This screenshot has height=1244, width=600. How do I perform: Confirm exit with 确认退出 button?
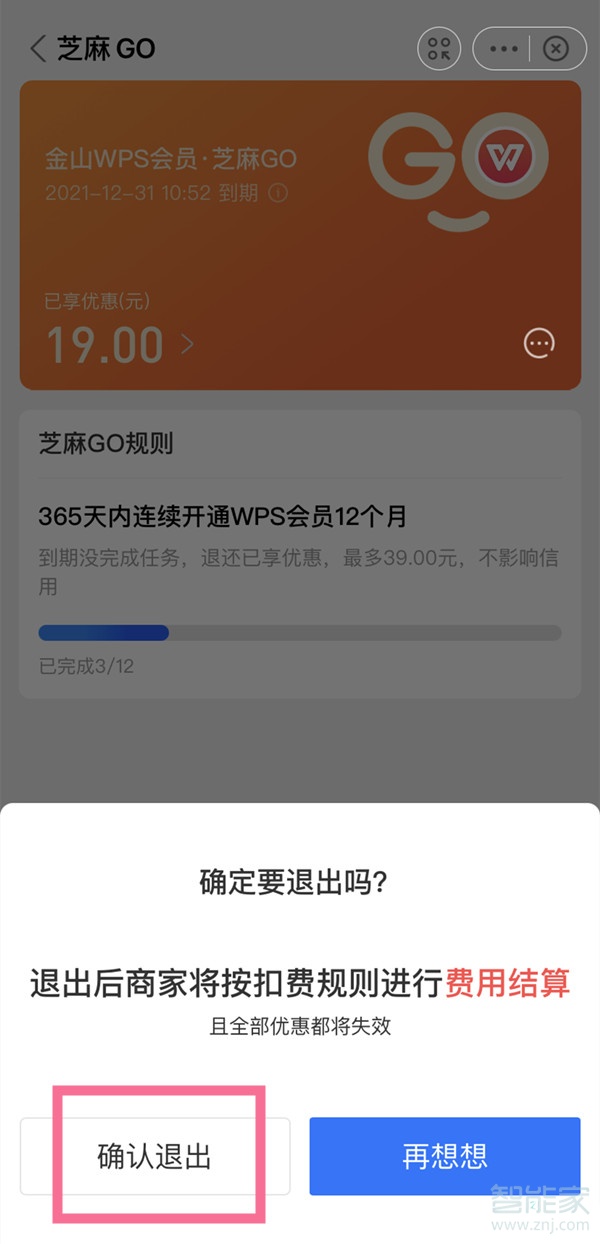pos(155,1156)
